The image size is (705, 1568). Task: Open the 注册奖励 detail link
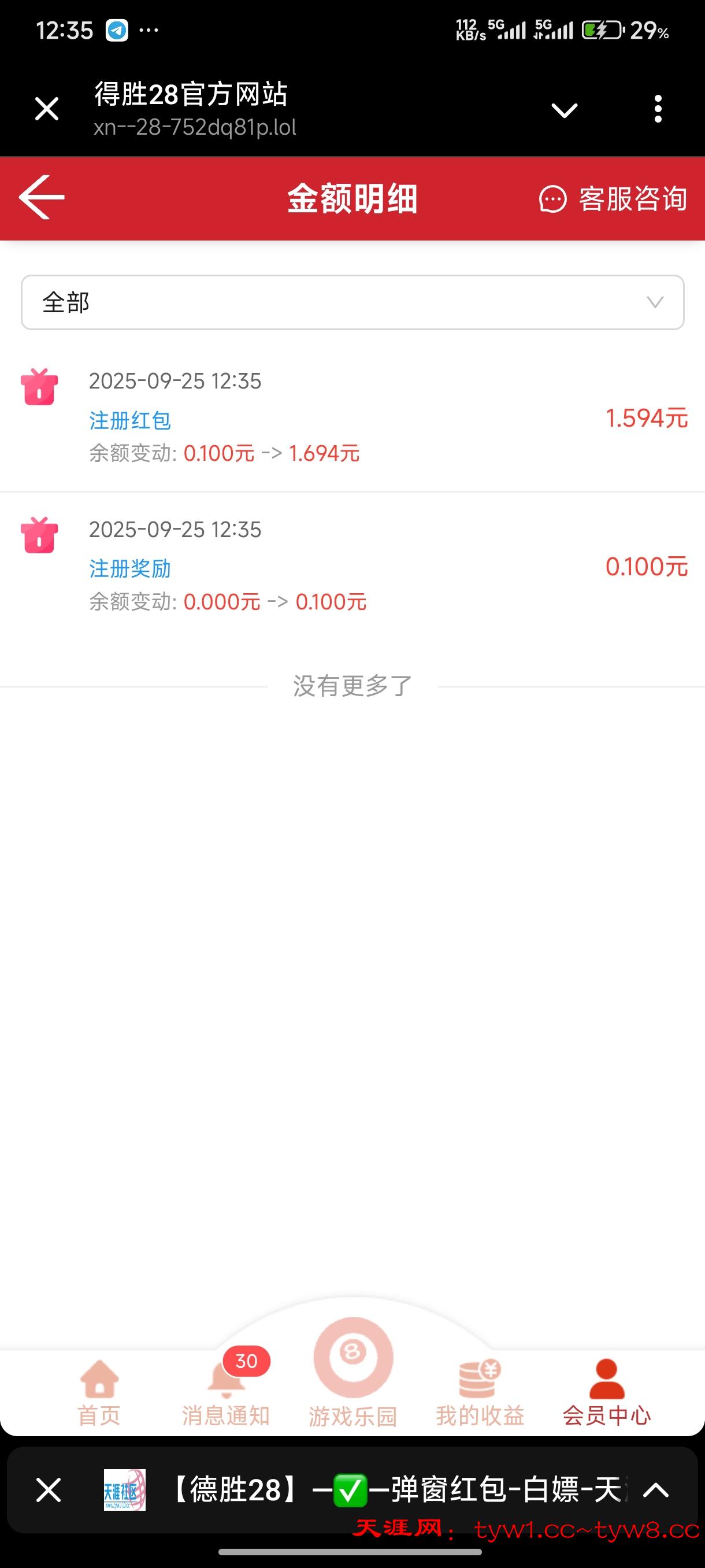pyautogui.click(x=129, y=568)
